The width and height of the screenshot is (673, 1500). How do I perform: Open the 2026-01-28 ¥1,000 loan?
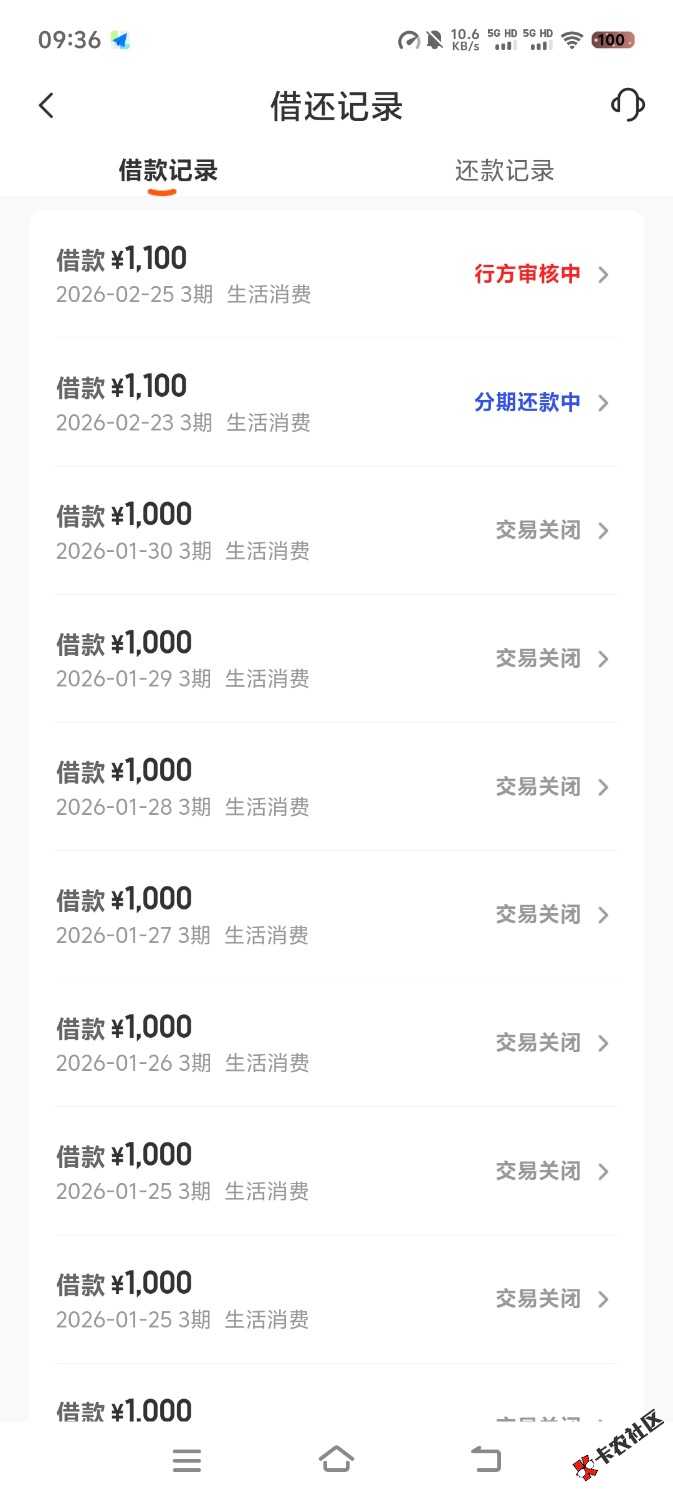click(336, 786)
